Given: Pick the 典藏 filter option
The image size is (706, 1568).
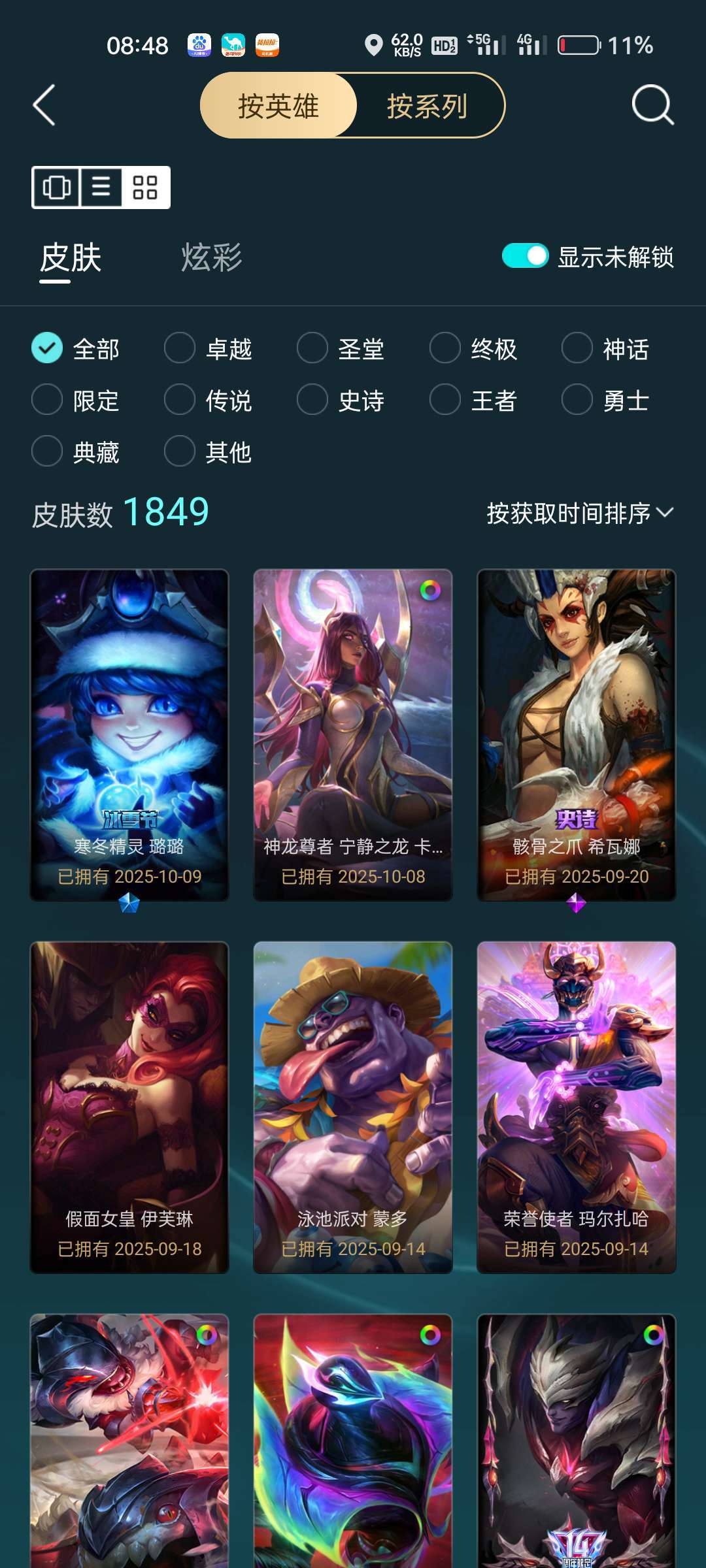Looking at the screenshot, I should click(x=75, y=451).
